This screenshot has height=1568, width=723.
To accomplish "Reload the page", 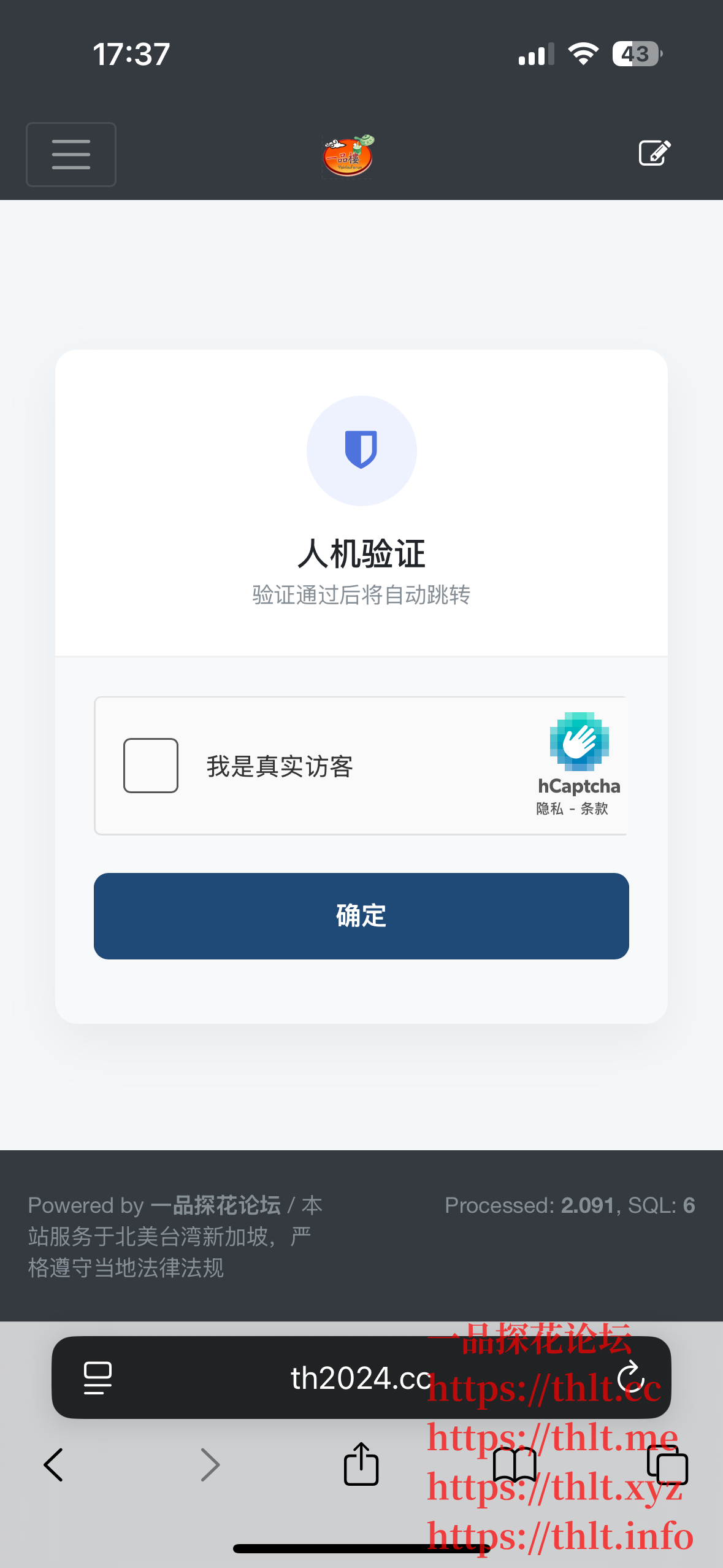I will 632,1378.
